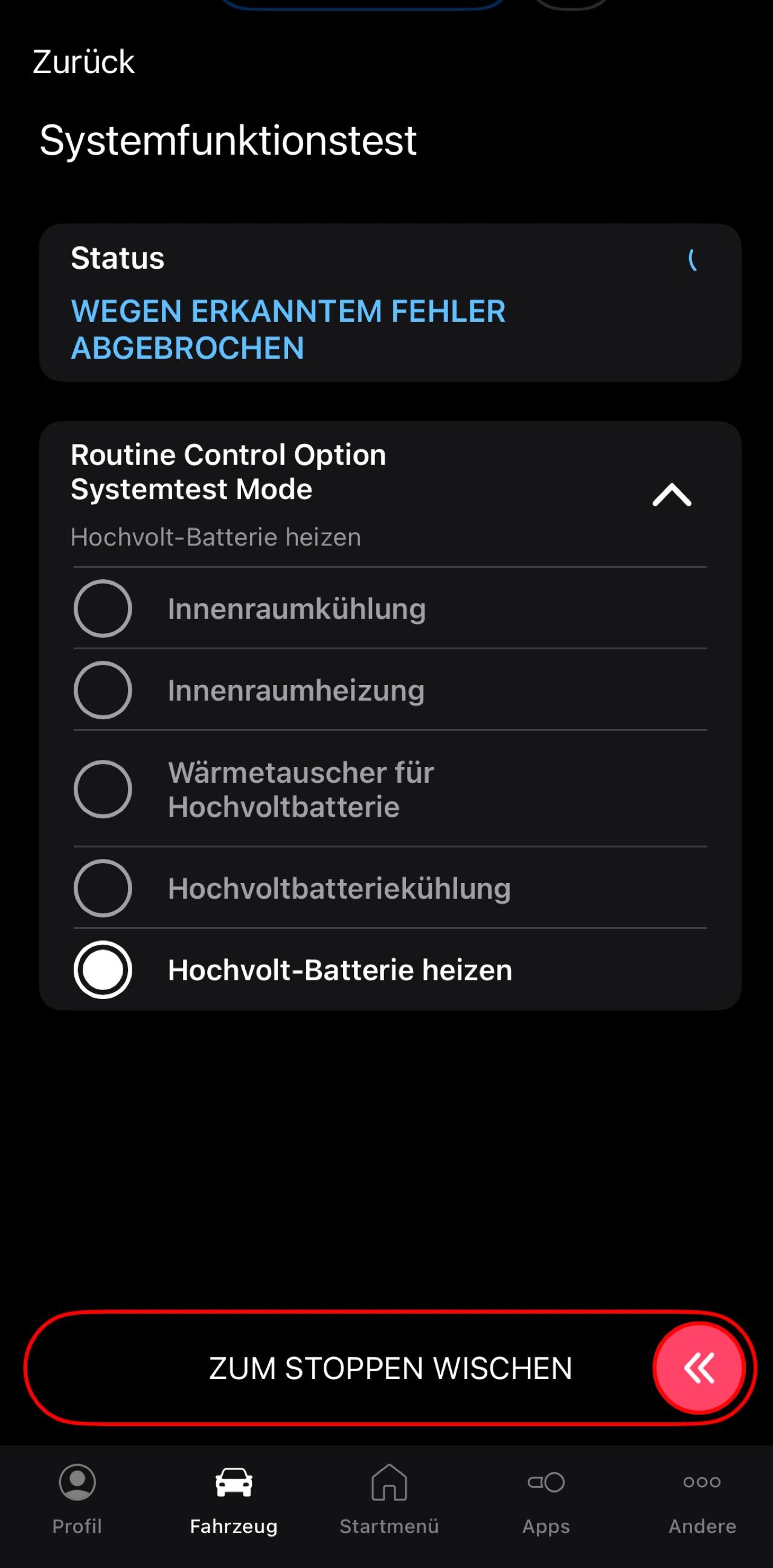
Task: Switch to the Andere tab
Action: (x=702, y=1499)
